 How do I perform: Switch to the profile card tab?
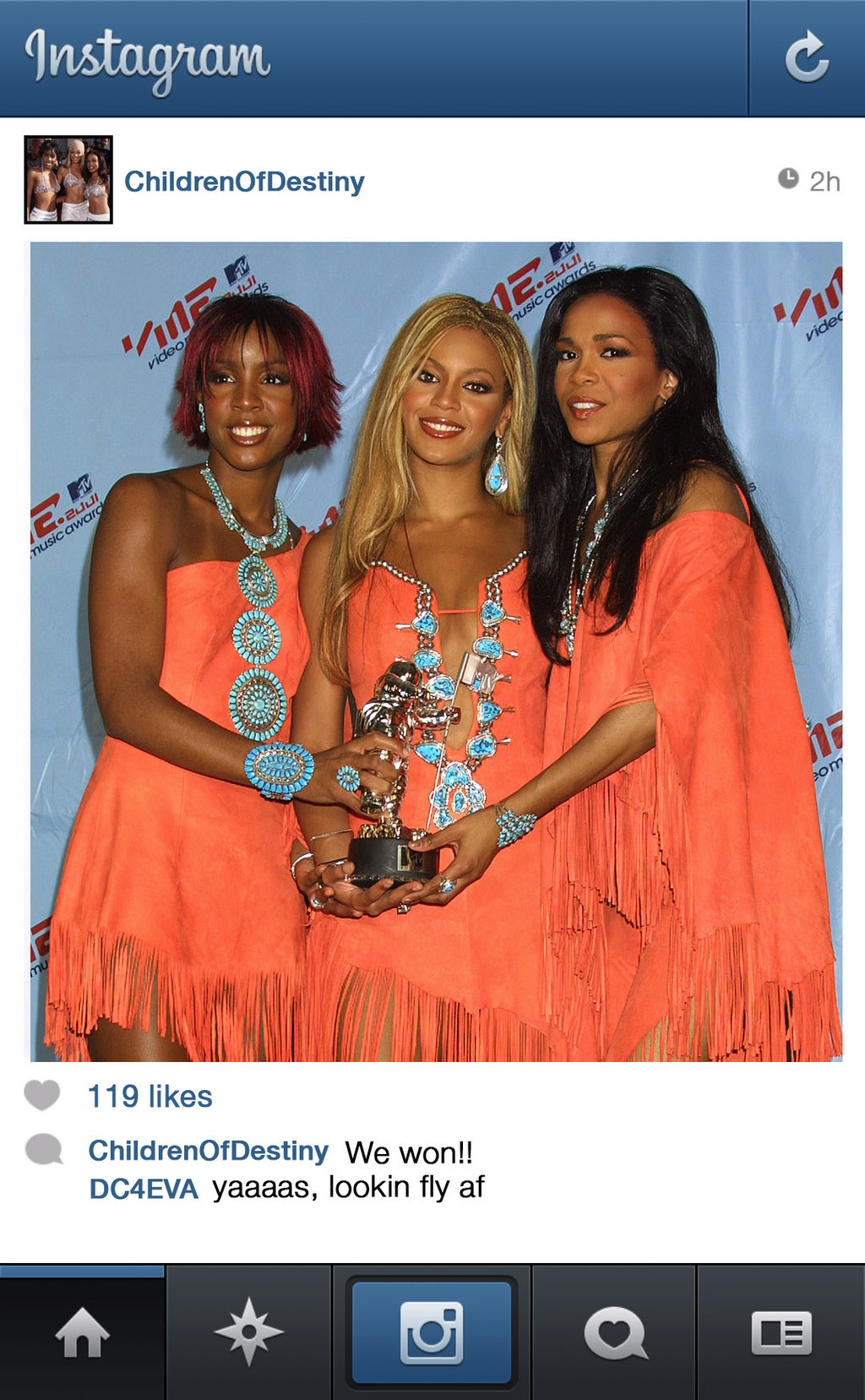(x=781, y=1333)
